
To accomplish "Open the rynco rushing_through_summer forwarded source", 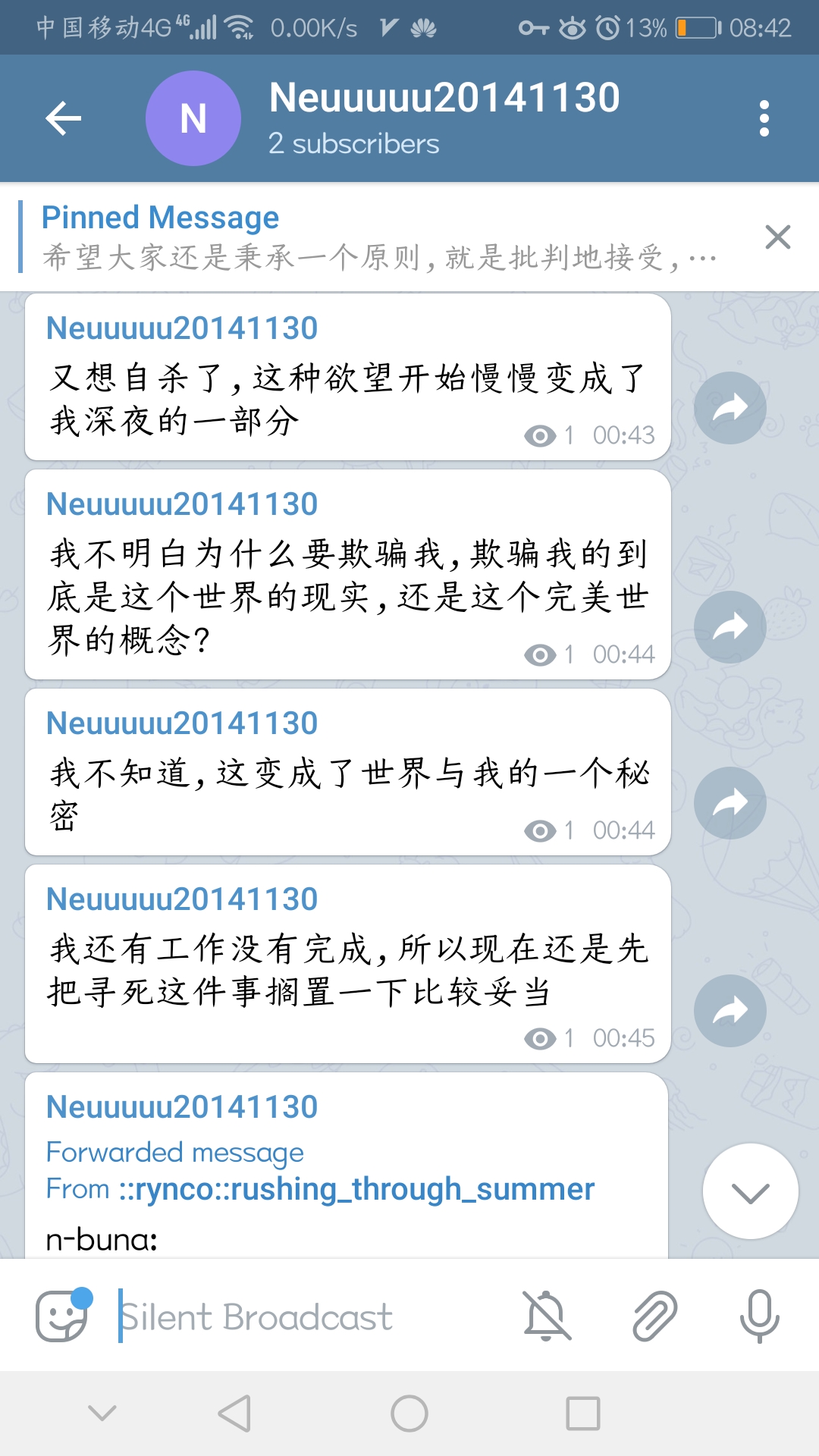I will pos(356,1189).
